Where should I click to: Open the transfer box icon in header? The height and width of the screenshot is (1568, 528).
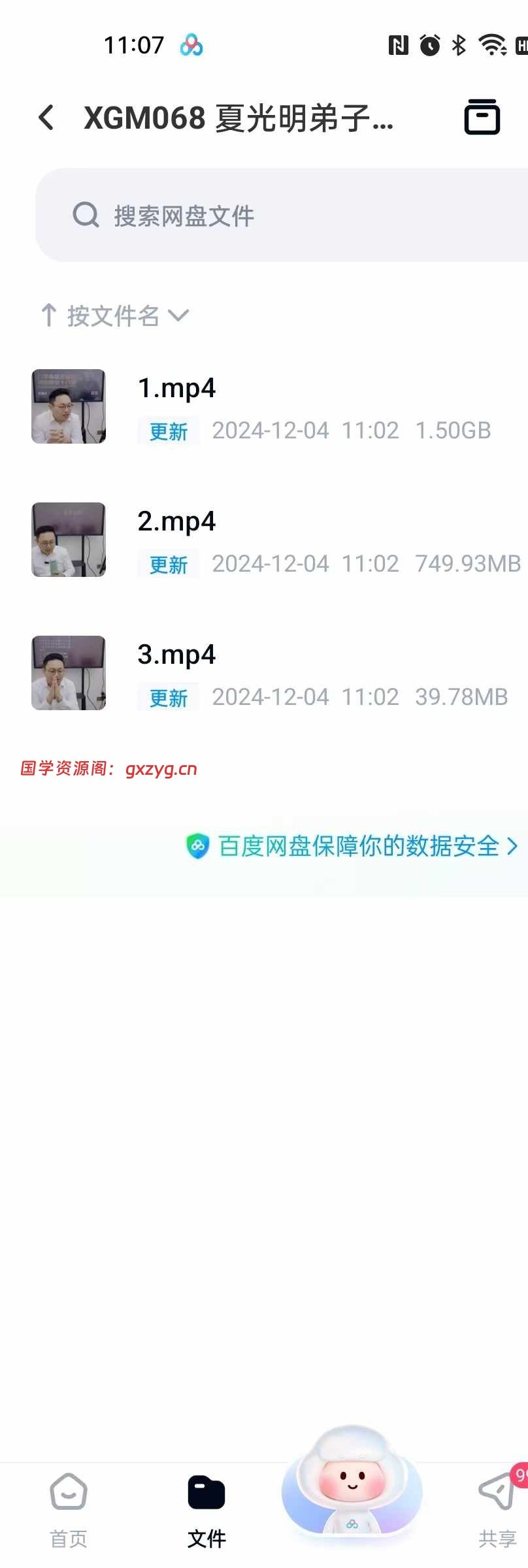[x=482, y=118]
